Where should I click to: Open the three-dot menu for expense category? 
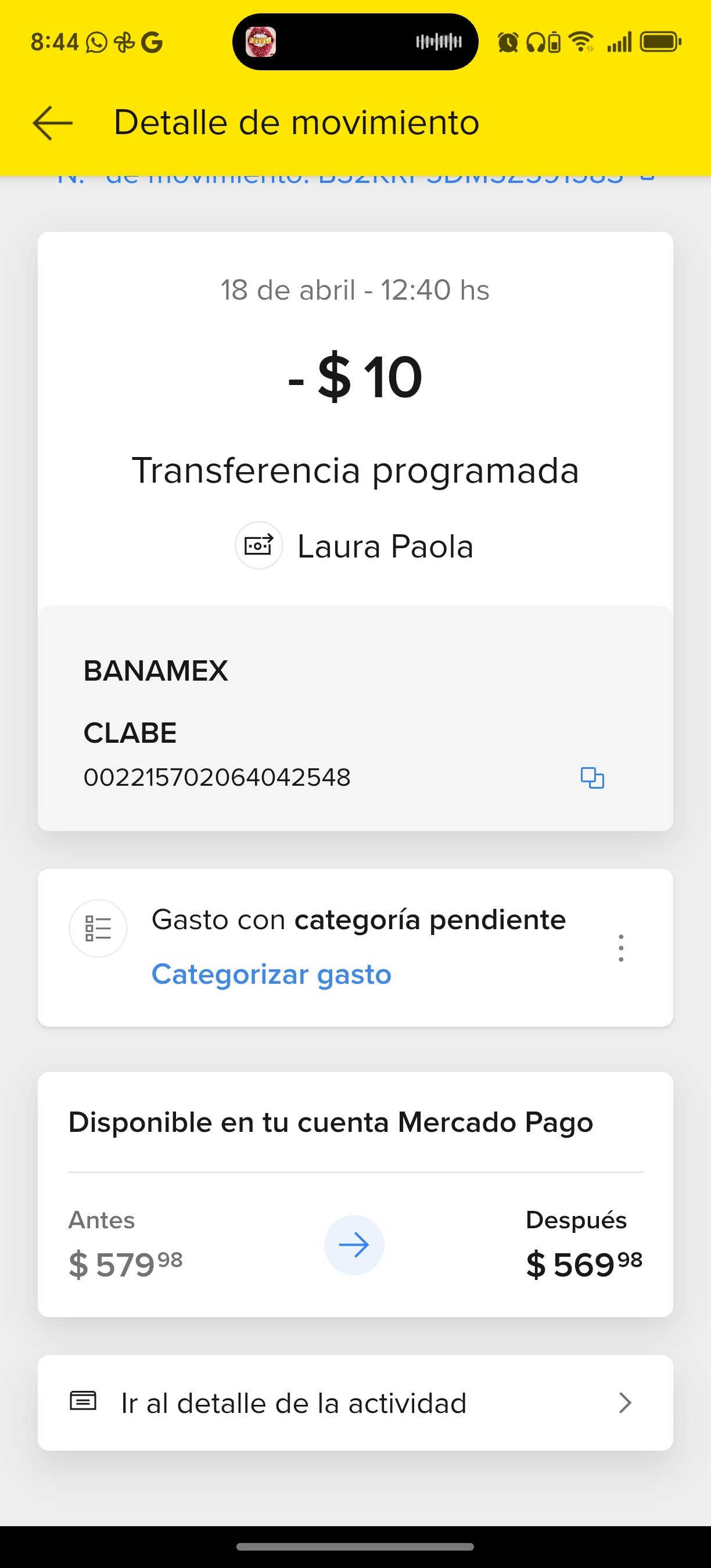click(620, 948)
